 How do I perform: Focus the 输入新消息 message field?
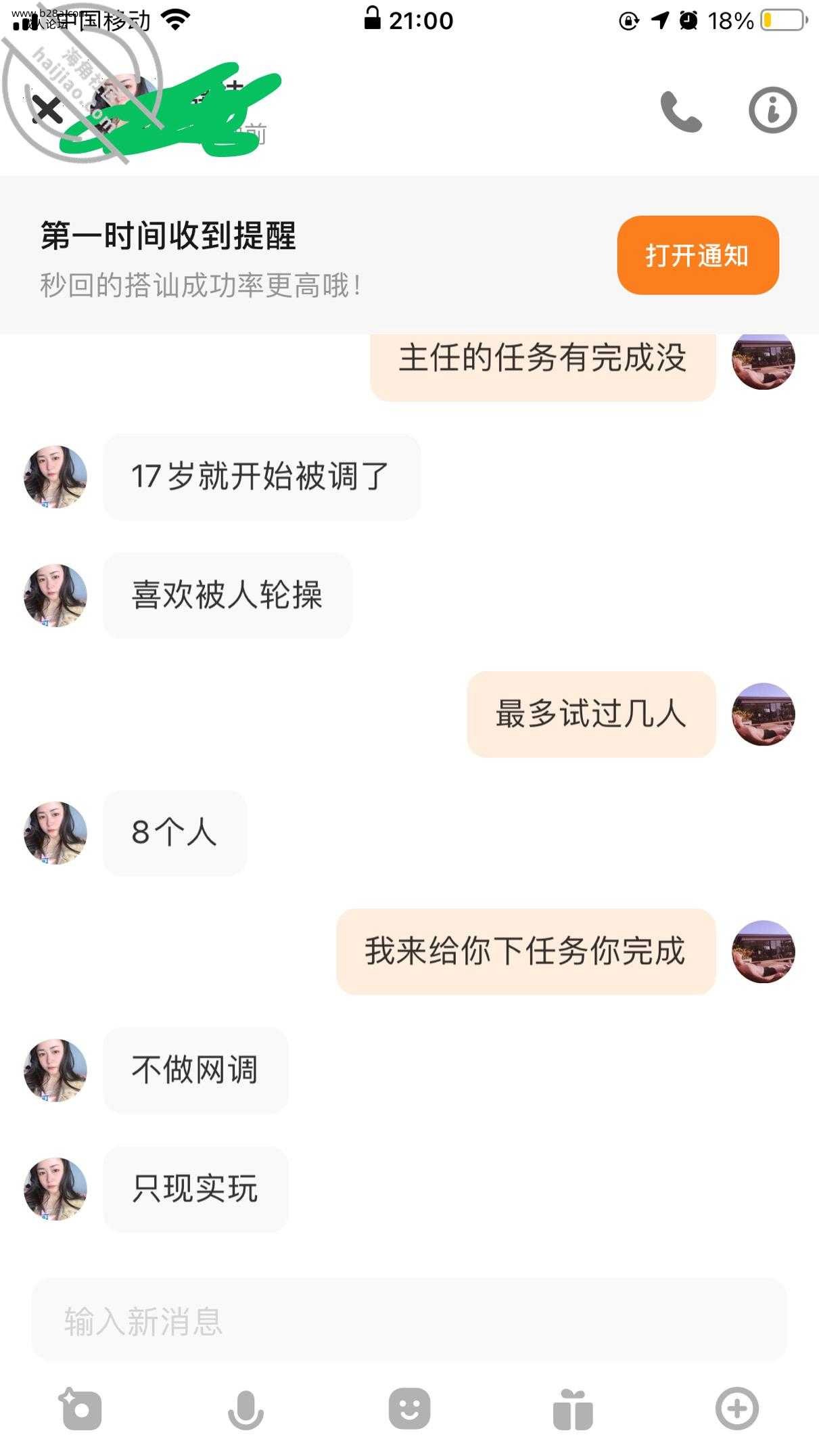coord(408,1320)
